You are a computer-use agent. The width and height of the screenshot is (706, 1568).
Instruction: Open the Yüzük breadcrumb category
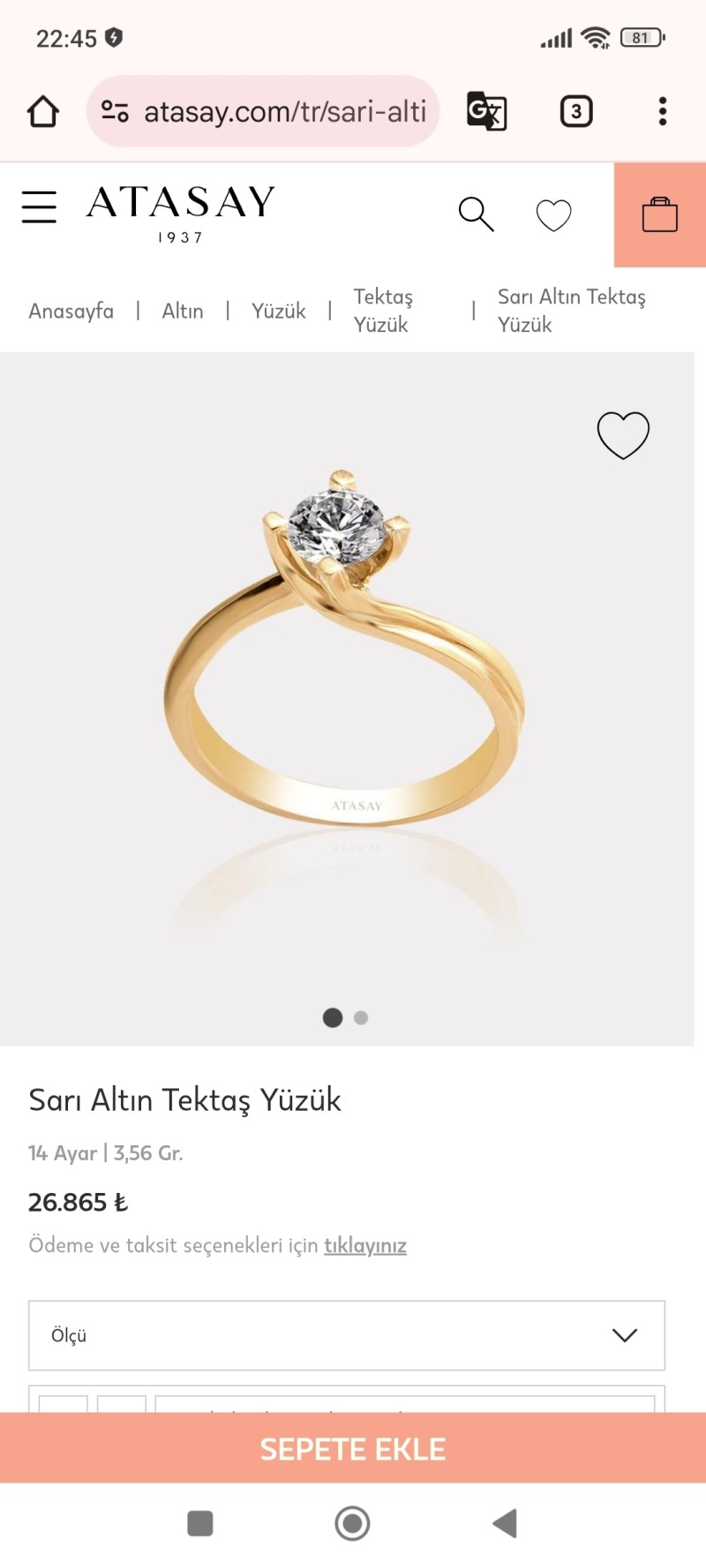pos(278,311)
